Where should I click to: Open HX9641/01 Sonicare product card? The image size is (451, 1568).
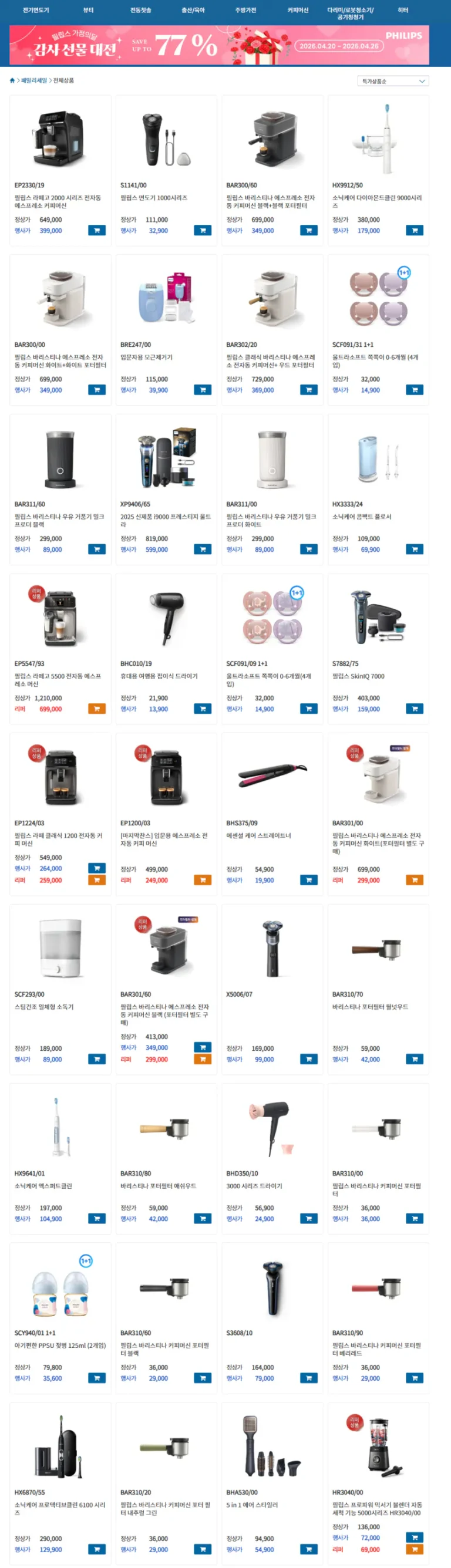60,1126
